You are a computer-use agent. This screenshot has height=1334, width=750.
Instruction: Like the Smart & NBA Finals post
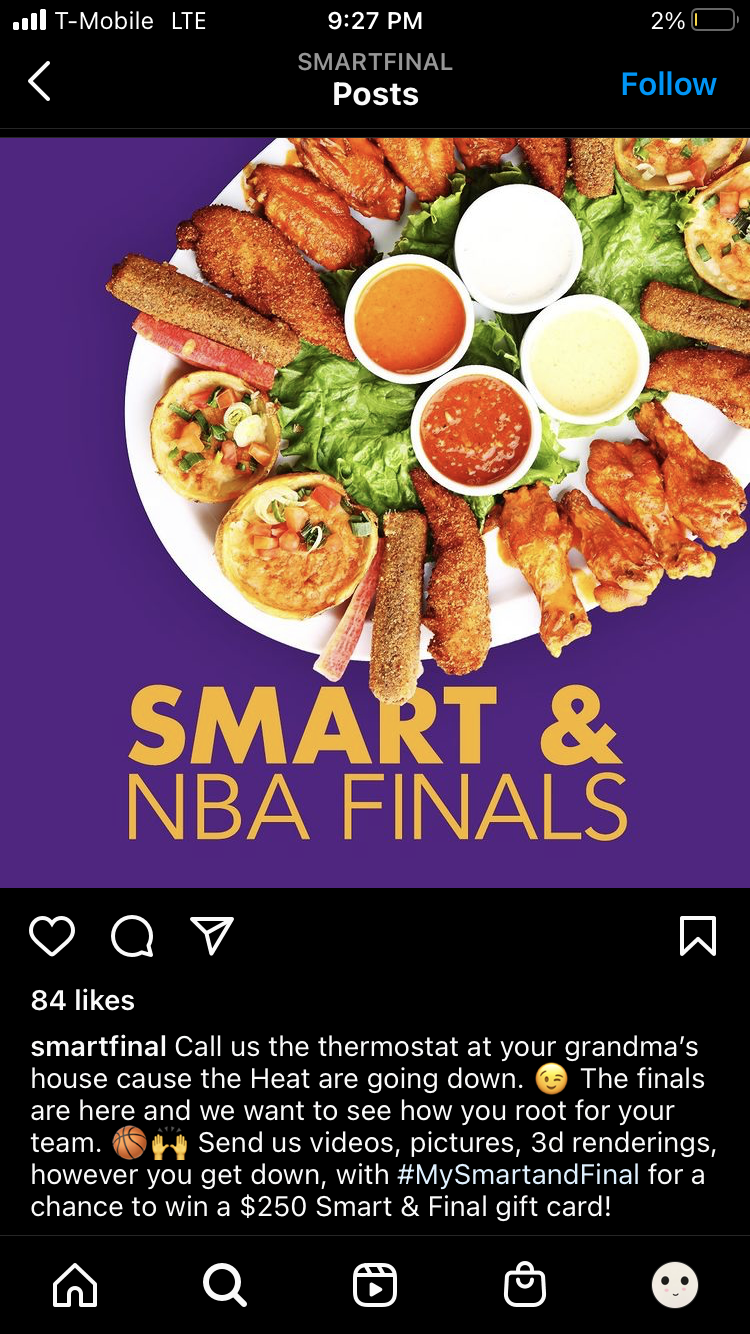(x=52, y=936)
